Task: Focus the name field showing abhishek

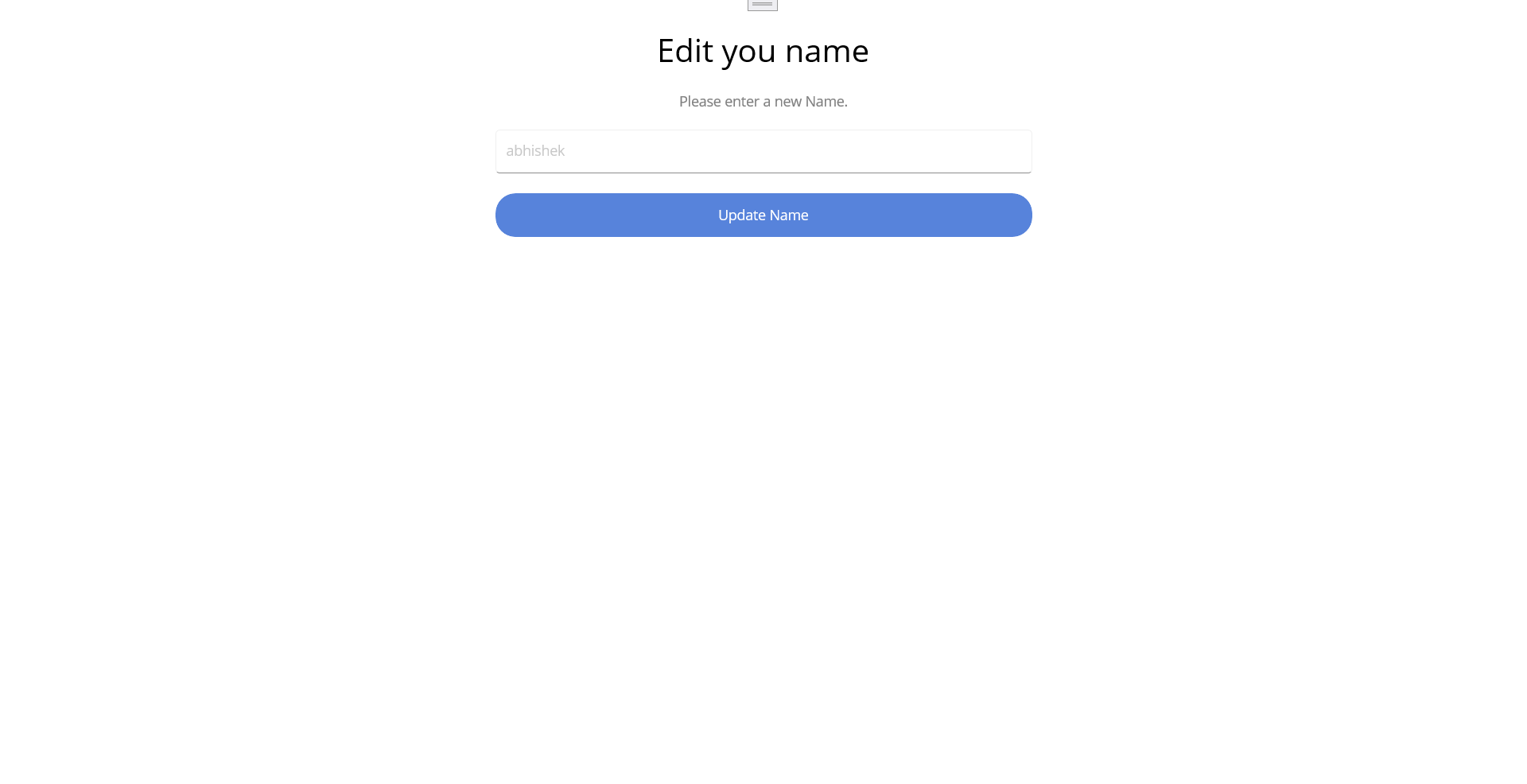Action: pyautogui.click(x=763, y=151)
